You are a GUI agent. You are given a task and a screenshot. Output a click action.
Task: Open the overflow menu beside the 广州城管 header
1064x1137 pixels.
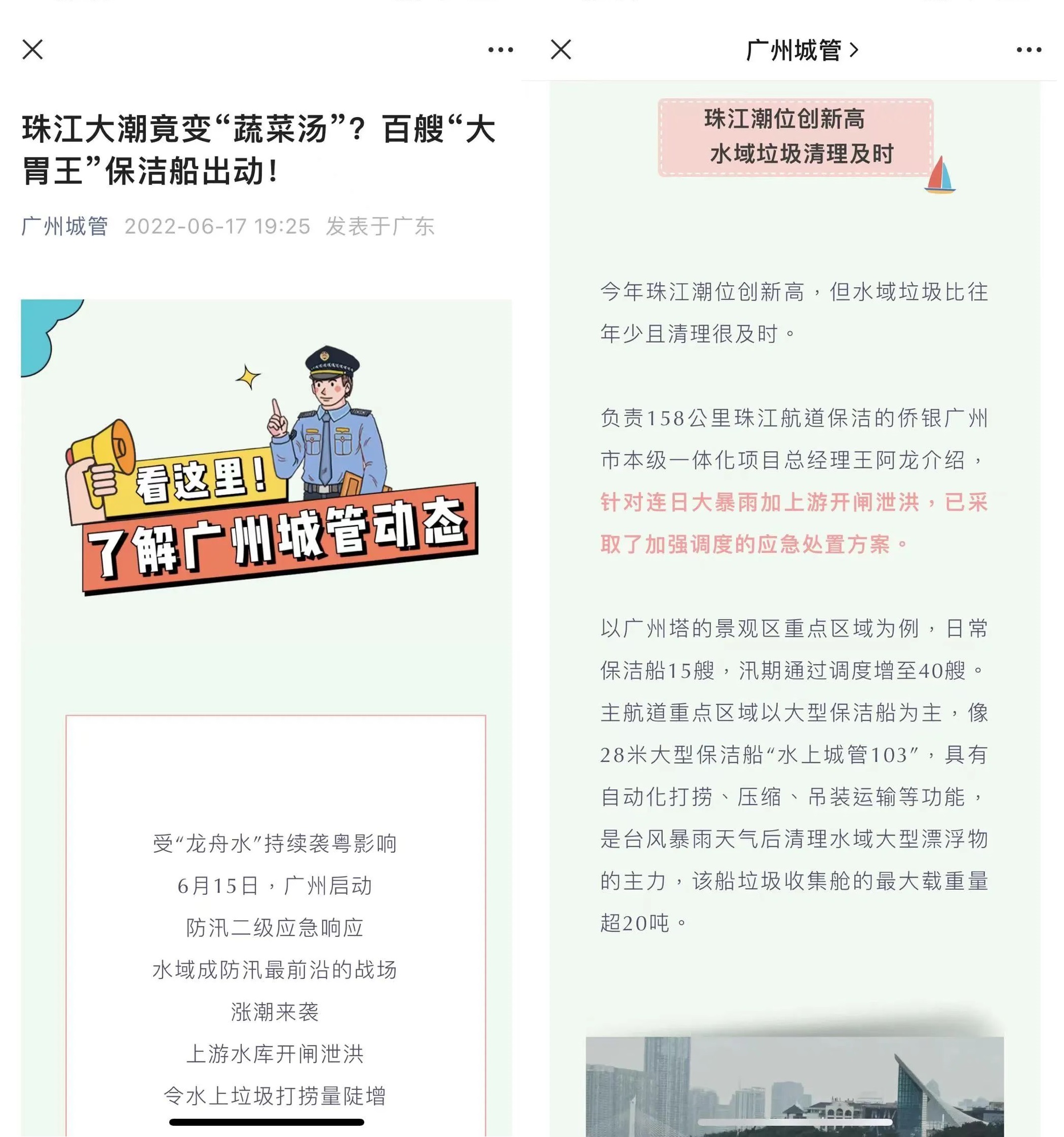click(1028, 50)
